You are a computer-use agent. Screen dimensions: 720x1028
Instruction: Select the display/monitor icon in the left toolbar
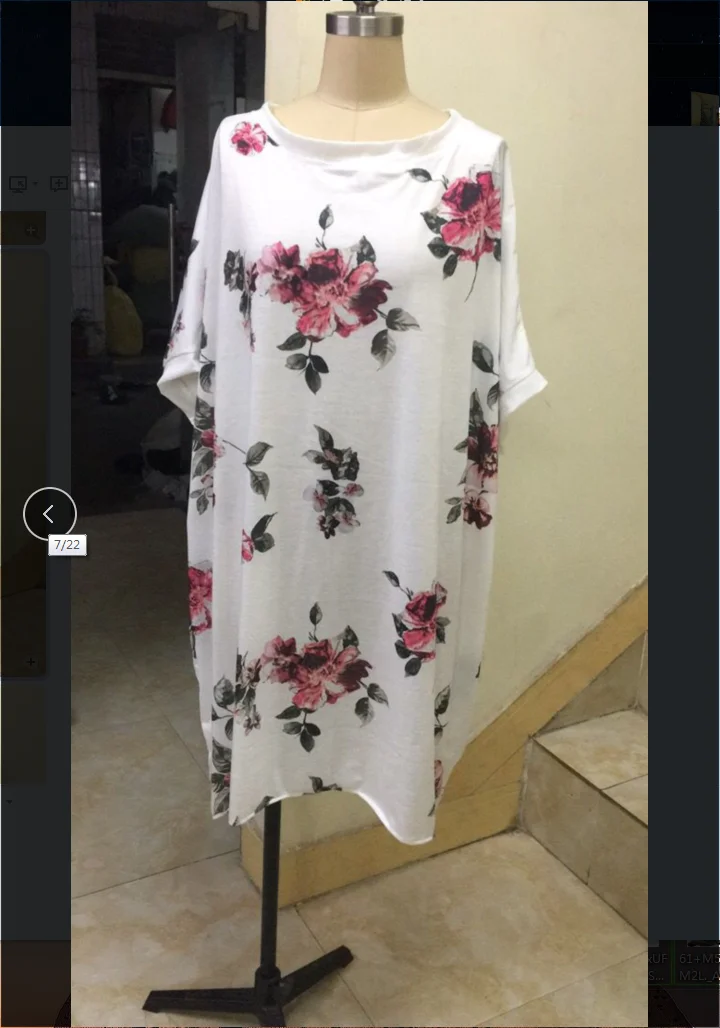(17, 184)
